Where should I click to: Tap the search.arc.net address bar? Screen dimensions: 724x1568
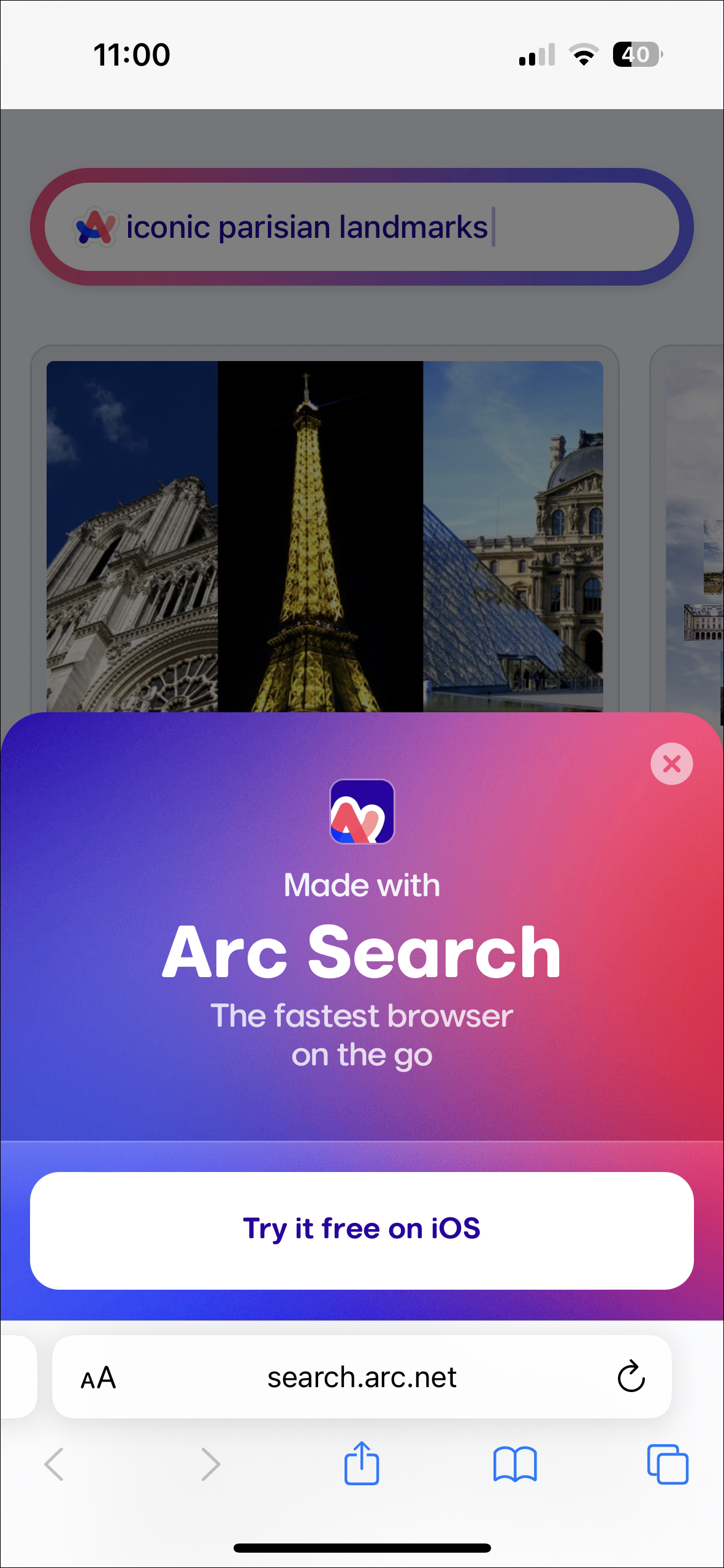[x=362, y=1377]
